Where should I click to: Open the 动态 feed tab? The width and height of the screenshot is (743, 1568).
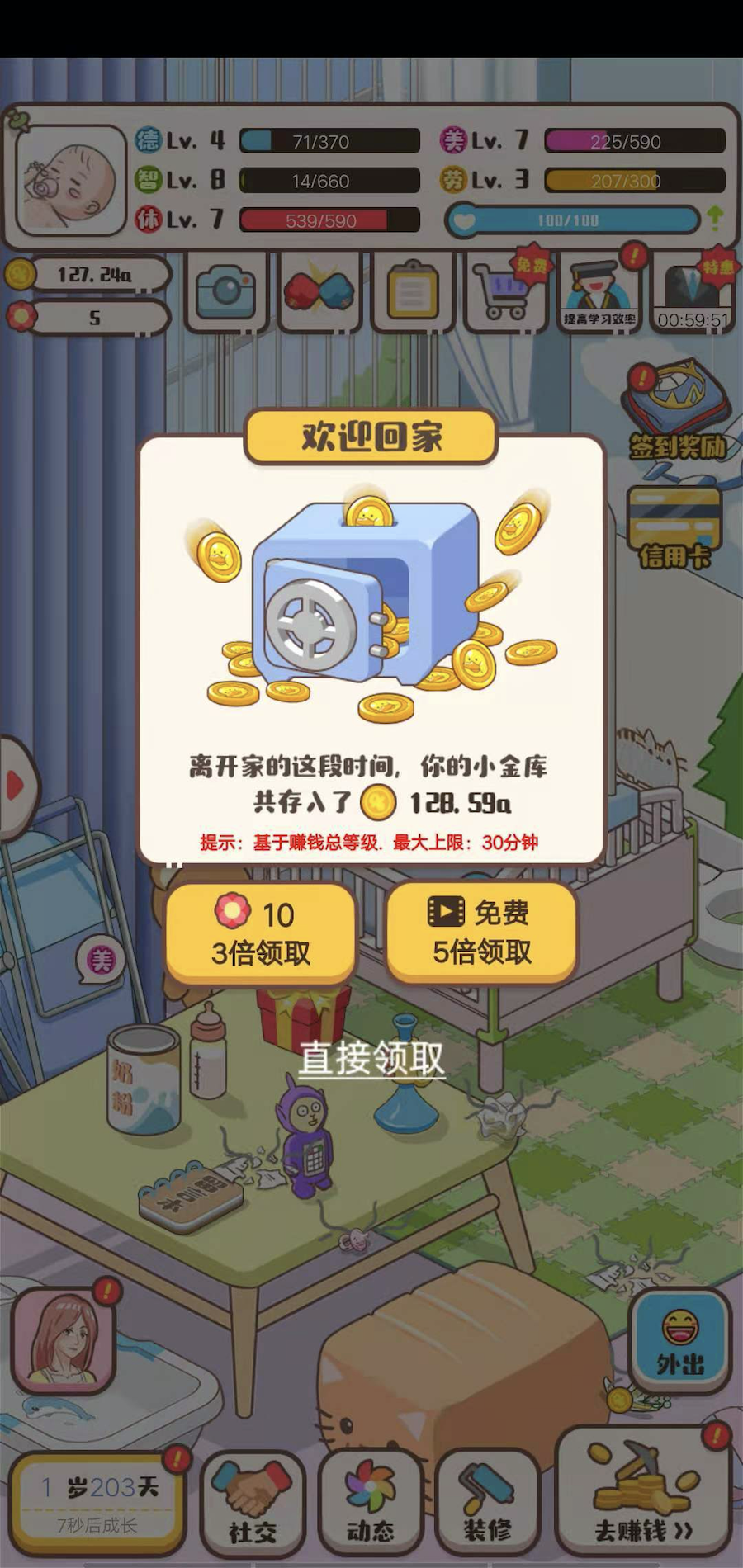(x=370, y=1504)
